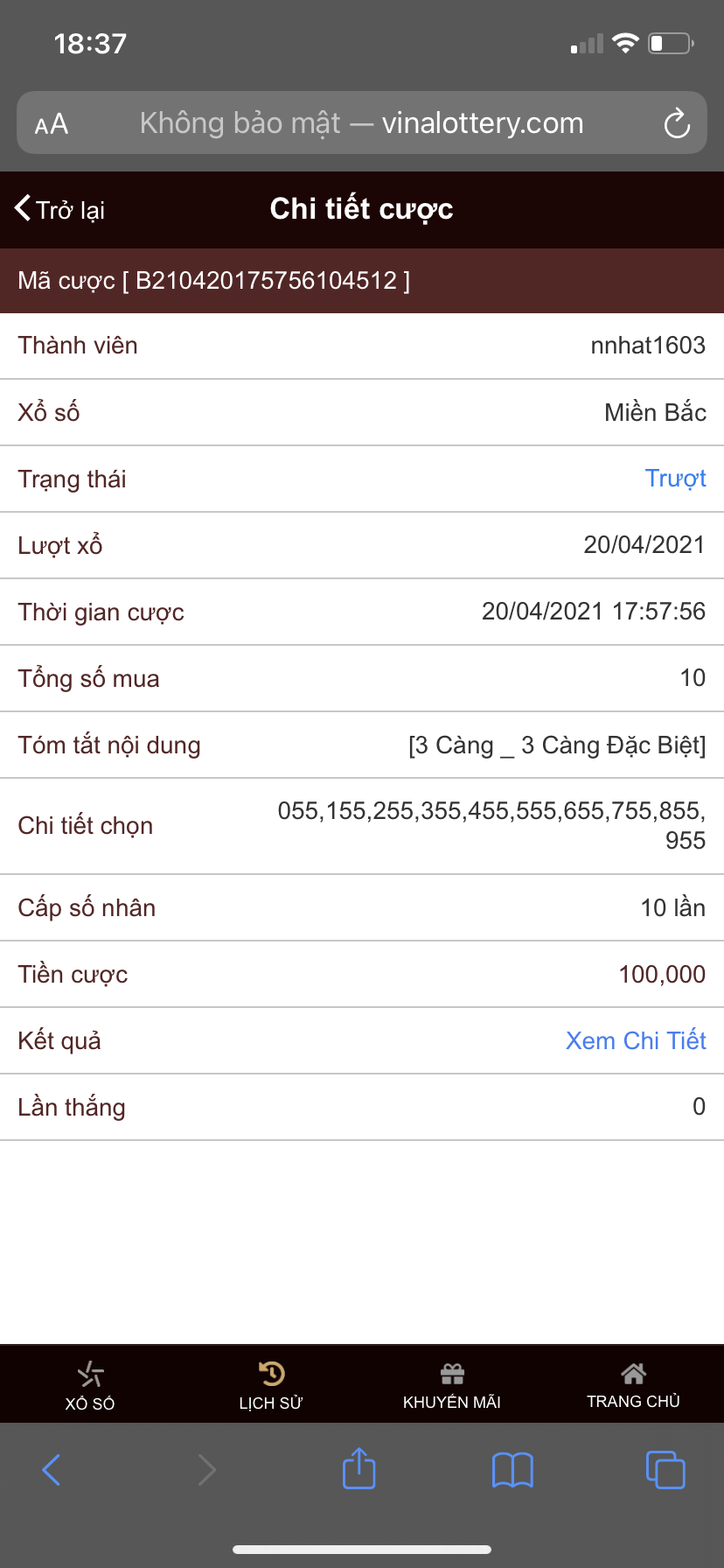Open the Lịch Sử tab
Viewport: 724px width, 1568px height.
coord(271,1386)
